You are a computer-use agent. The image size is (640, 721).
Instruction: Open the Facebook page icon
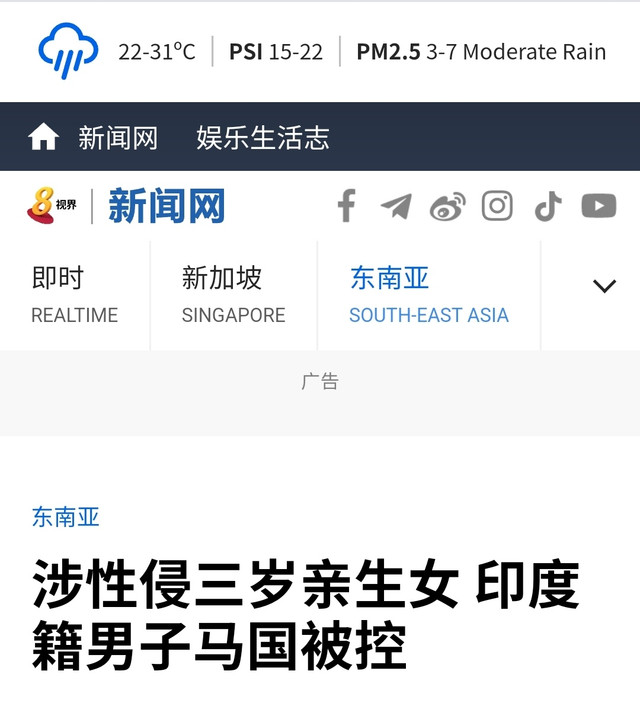coord(346,206)
